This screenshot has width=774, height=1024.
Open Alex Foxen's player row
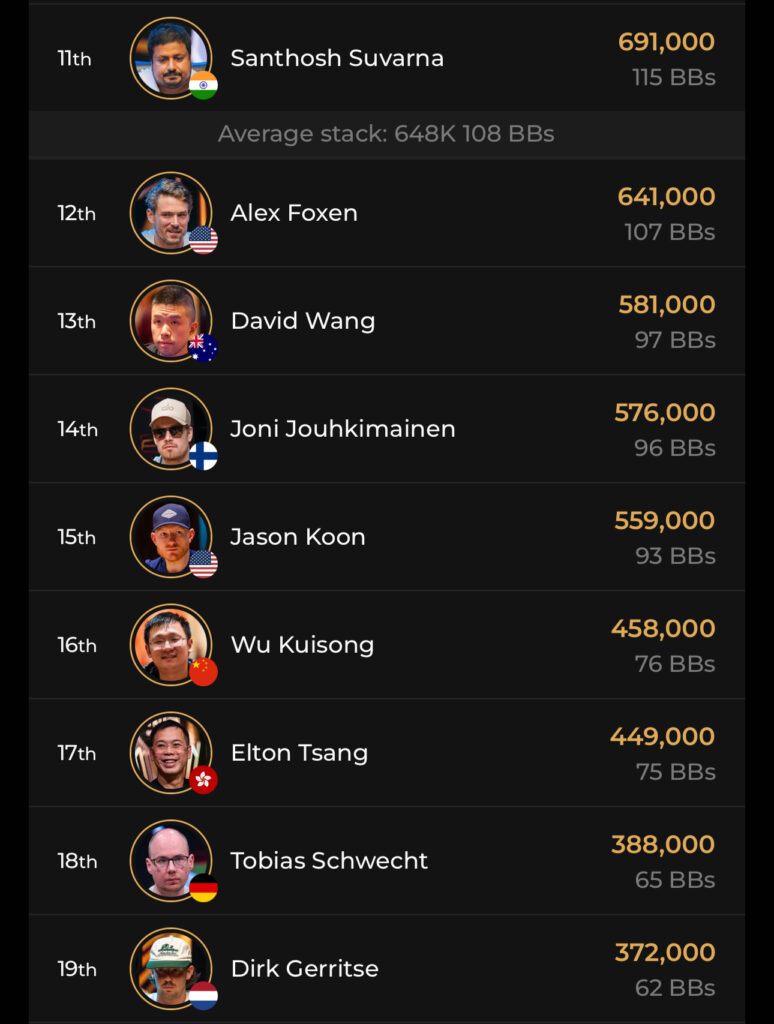294,213
